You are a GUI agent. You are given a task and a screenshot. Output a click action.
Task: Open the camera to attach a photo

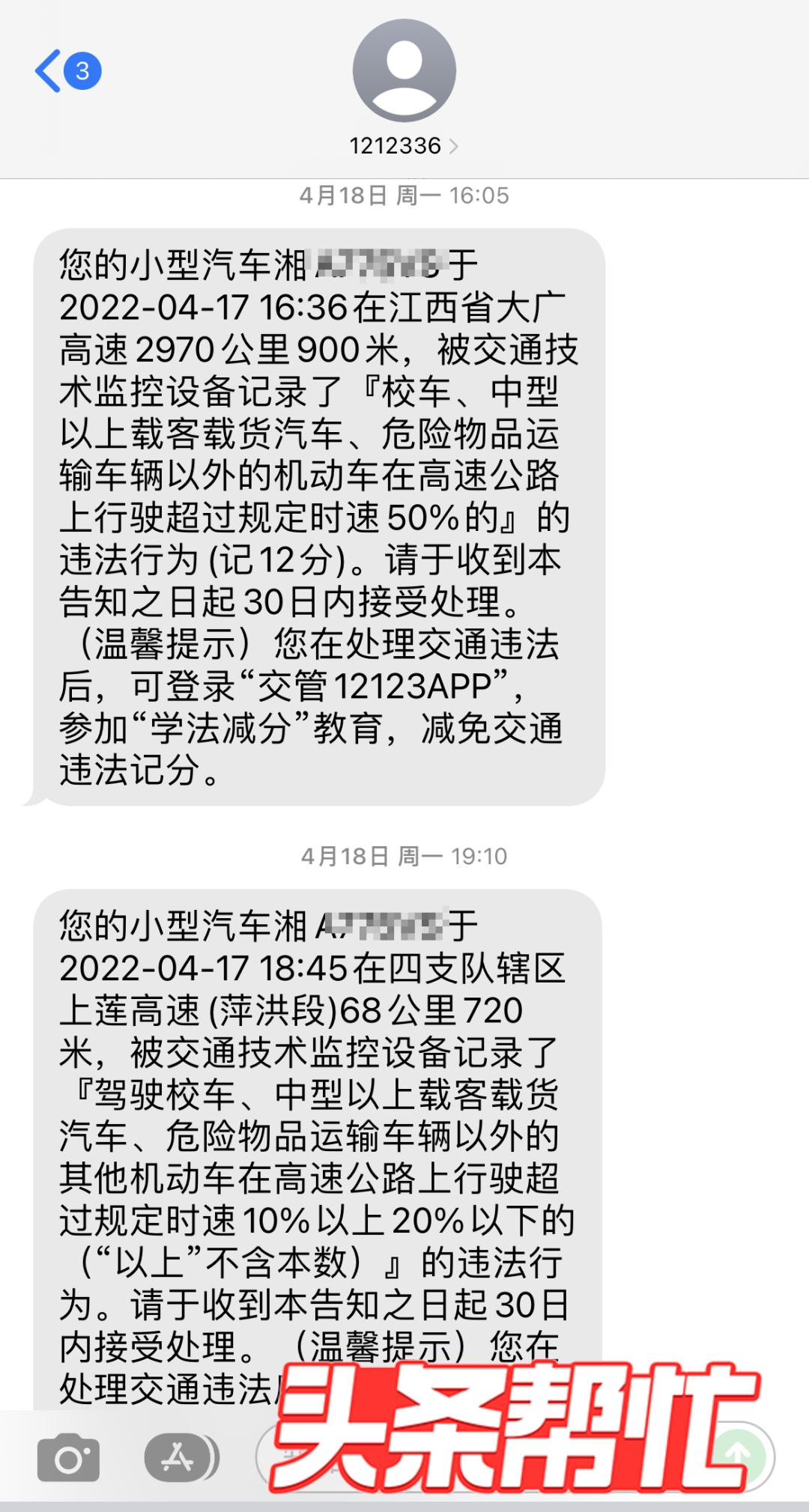[x=68, y=1457]
